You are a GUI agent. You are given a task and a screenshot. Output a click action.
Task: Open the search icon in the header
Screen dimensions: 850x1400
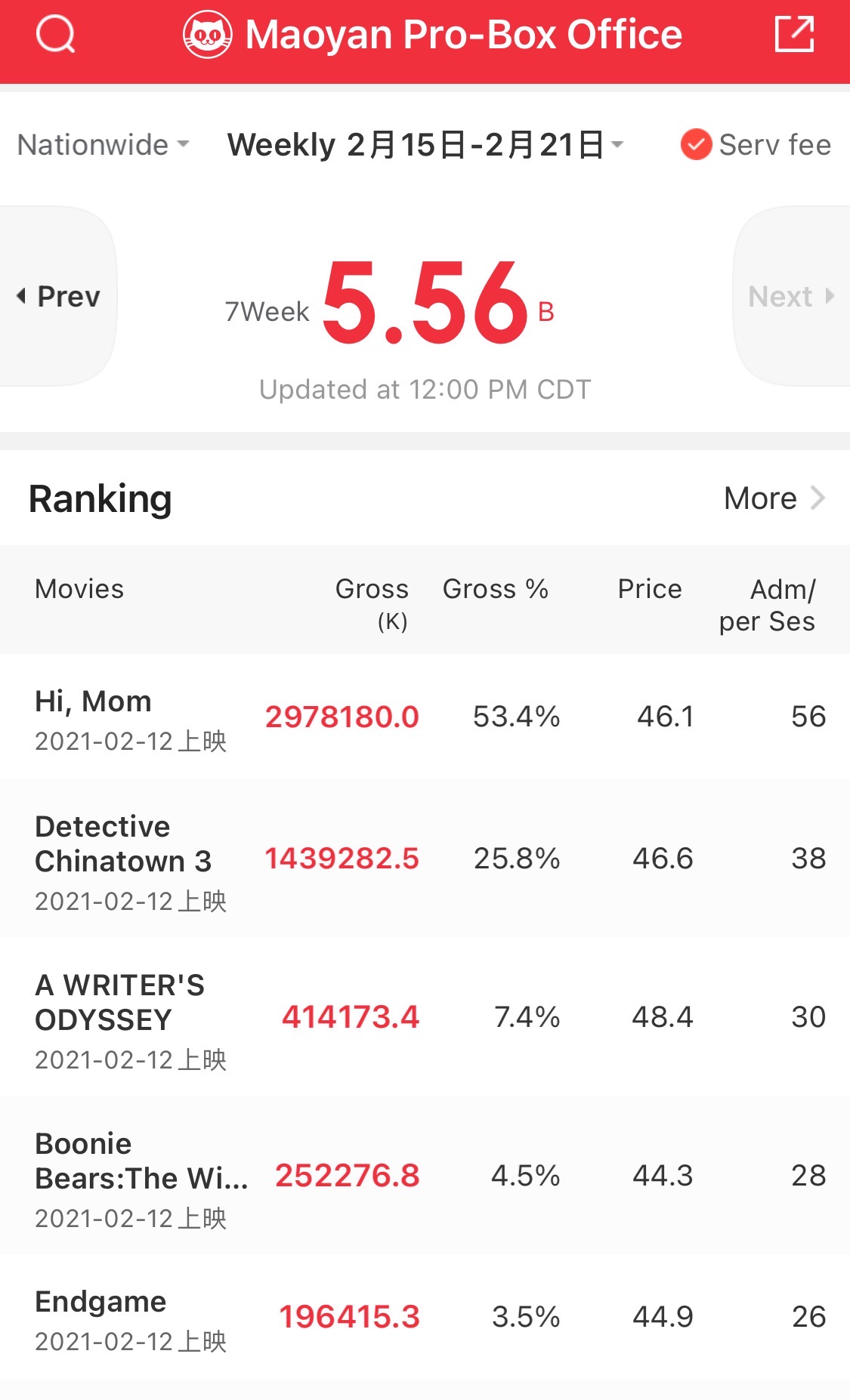(56, 35)
